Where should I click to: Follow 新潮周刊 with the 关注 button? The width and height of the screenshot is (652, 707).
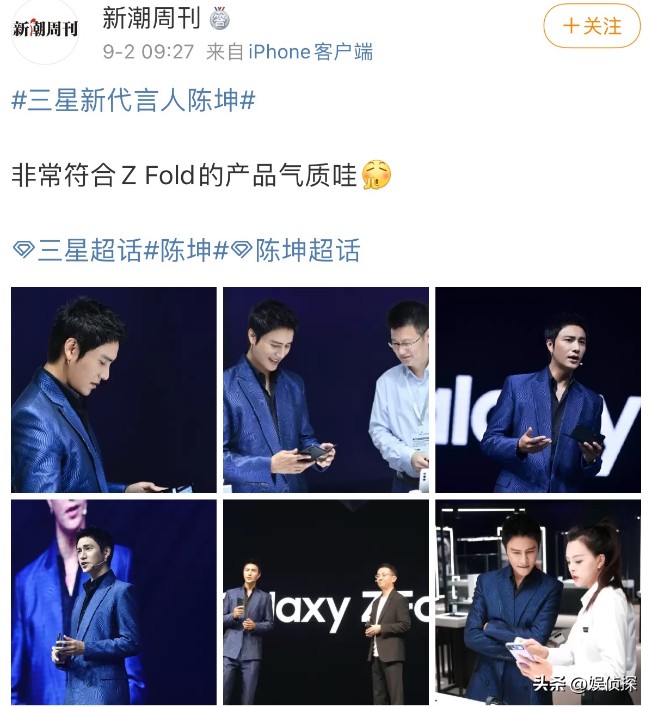point(591,26)
